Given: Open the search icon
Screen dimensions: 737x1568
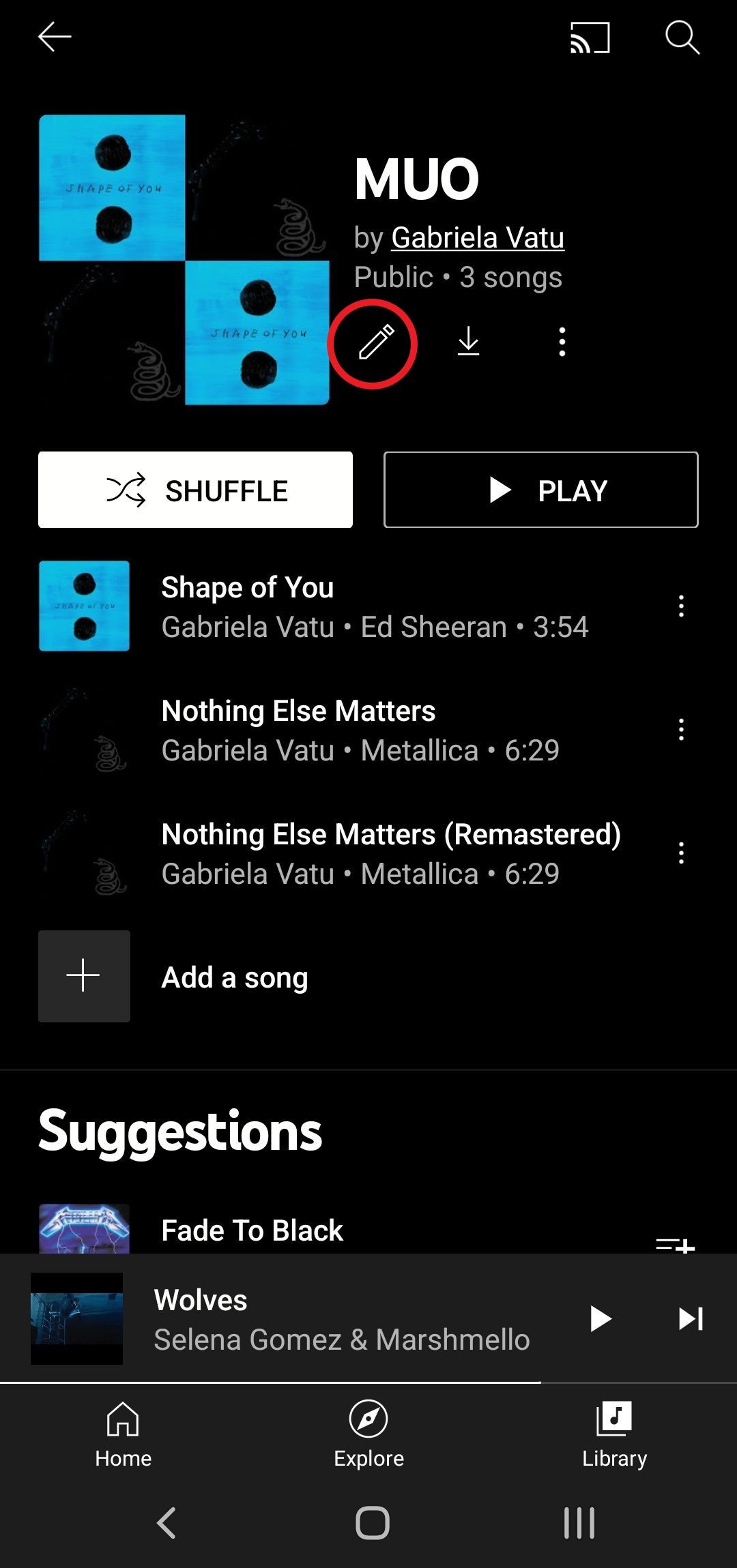Looking at the screenshot, I should [x=684, y=39].
